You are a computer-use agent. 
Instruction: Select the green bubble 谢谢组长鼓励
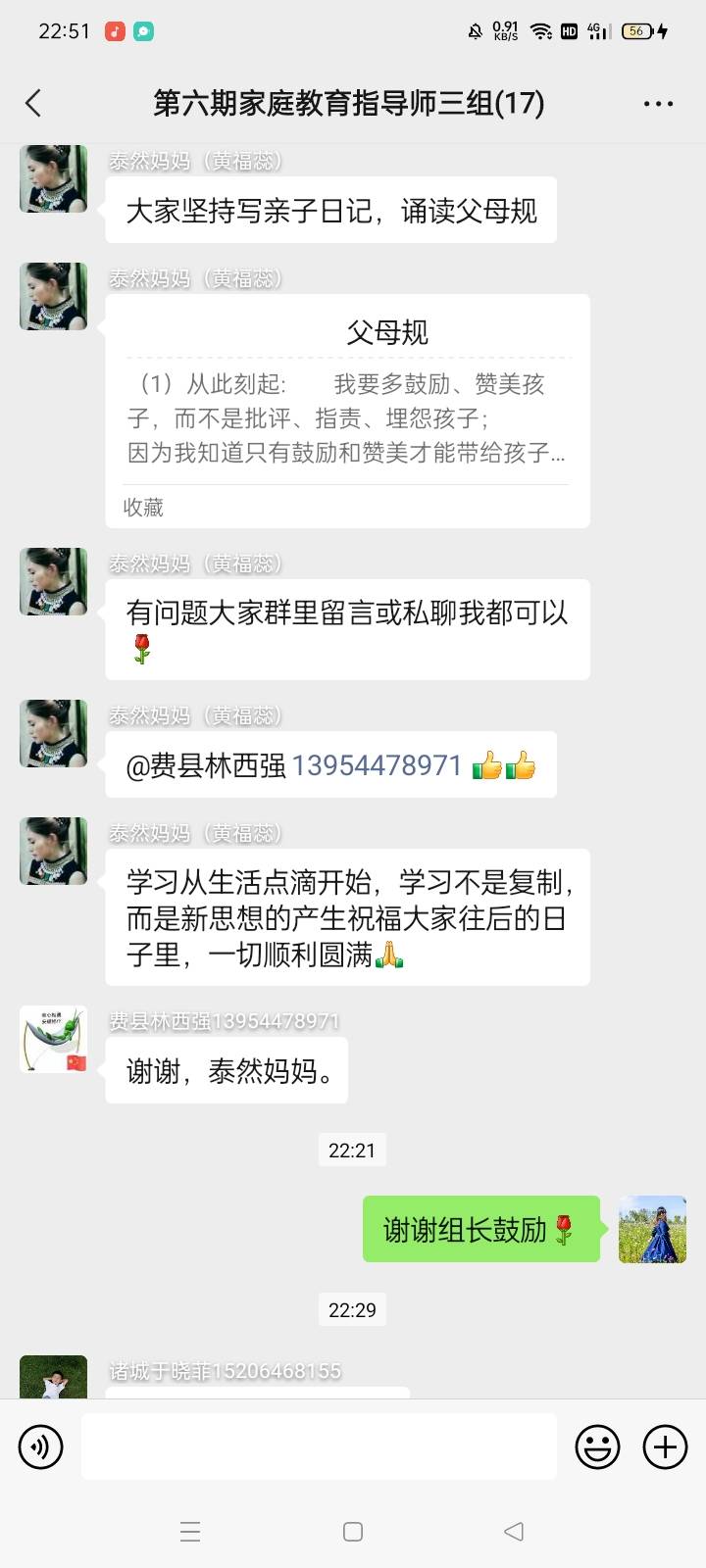[481, 1230]
